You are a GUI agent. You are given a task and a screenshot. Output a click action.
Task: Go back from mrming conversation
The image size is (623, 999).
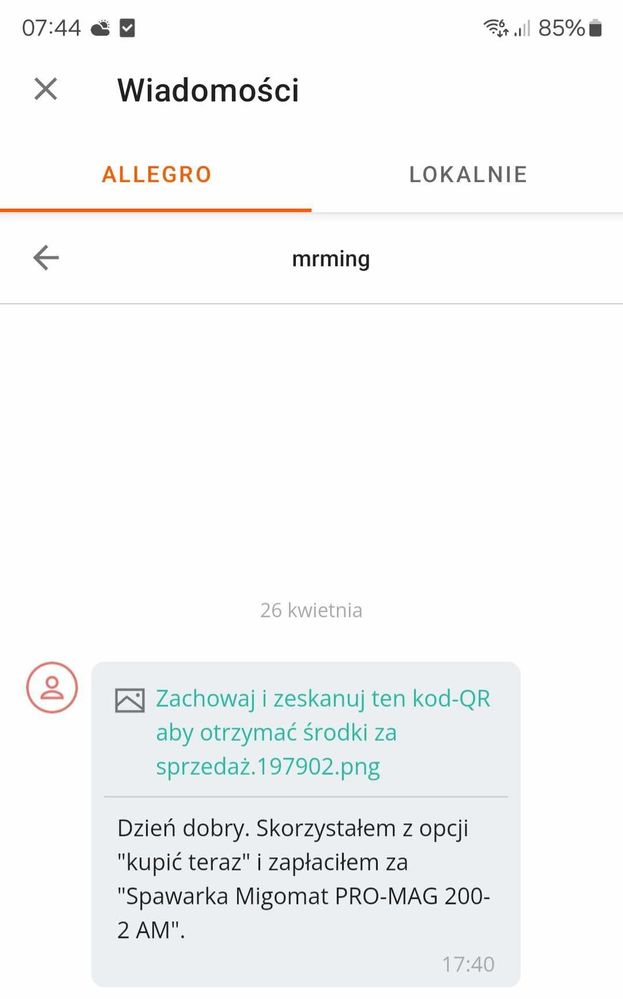coord(46,258)
